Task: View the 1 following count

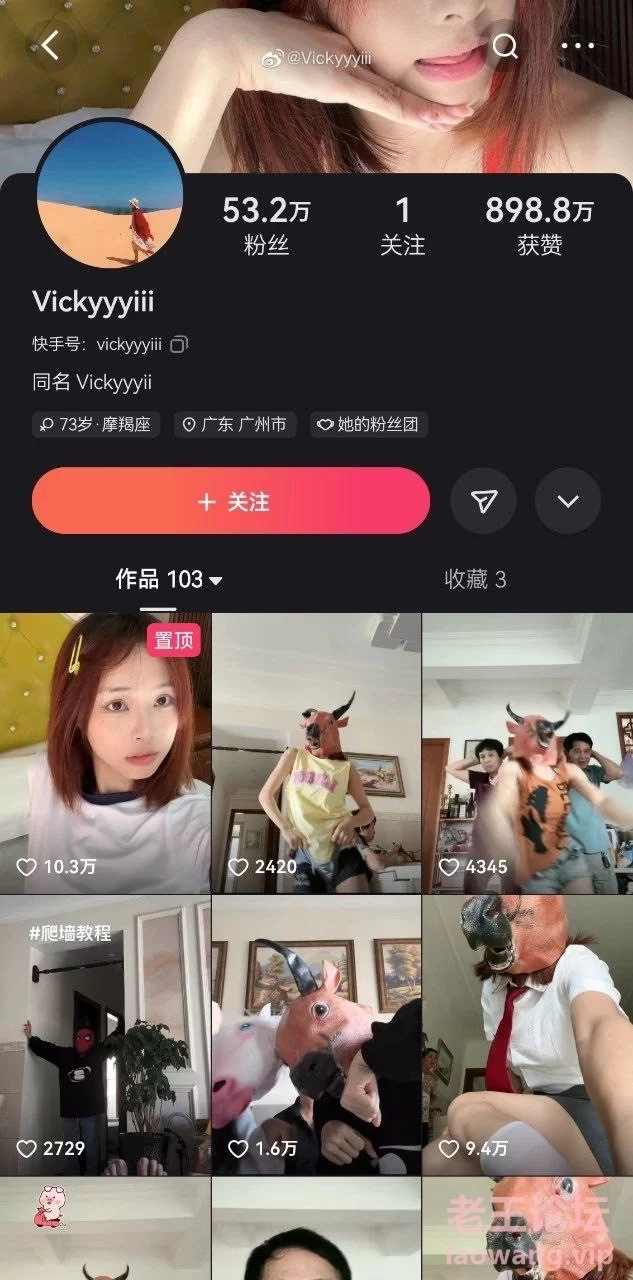Action: 403,225
